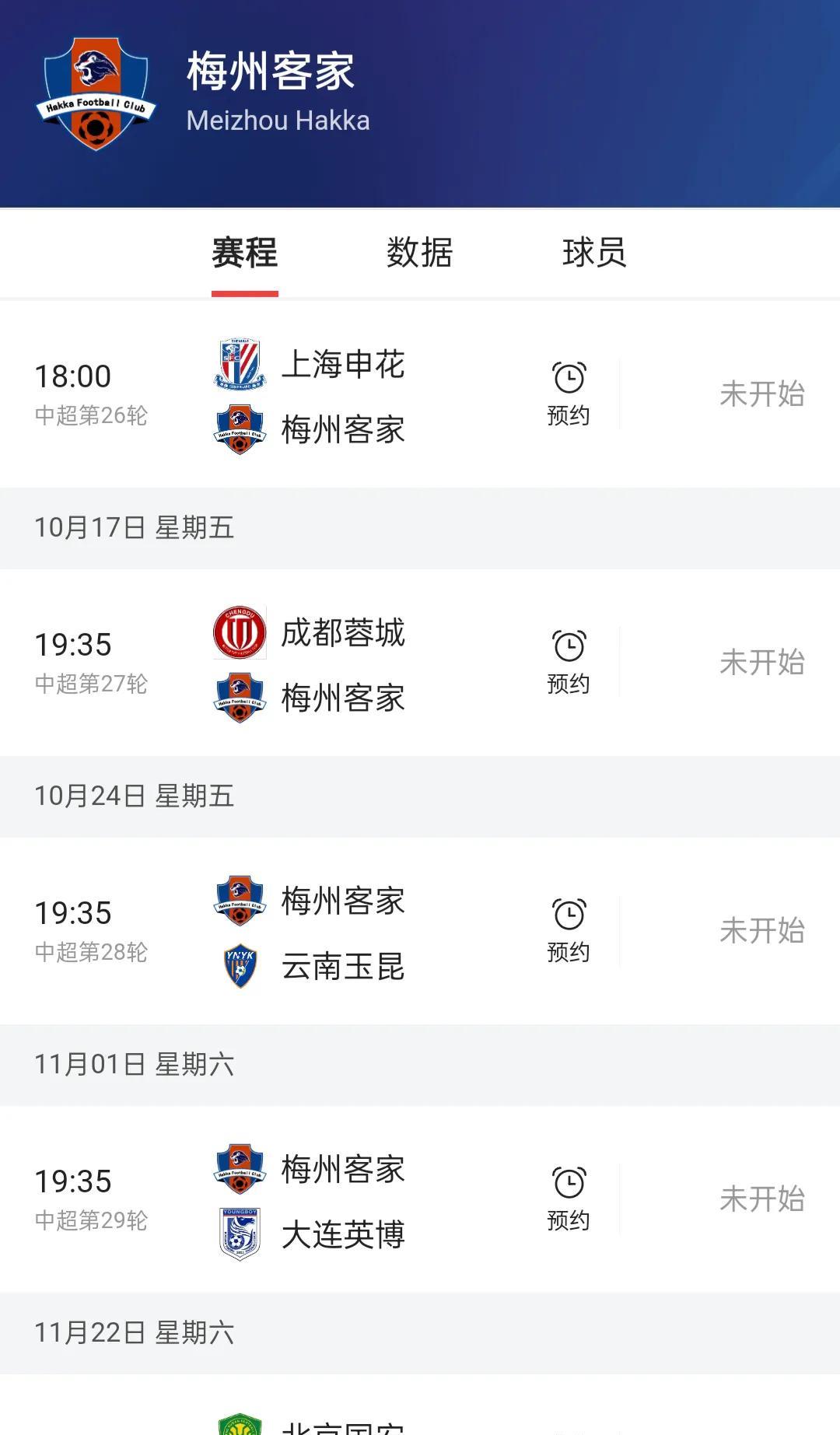Set 预约 reminder for 上海申花 match
The image size is (840, 1435).
pyautogui.click(x=569, y=394)
